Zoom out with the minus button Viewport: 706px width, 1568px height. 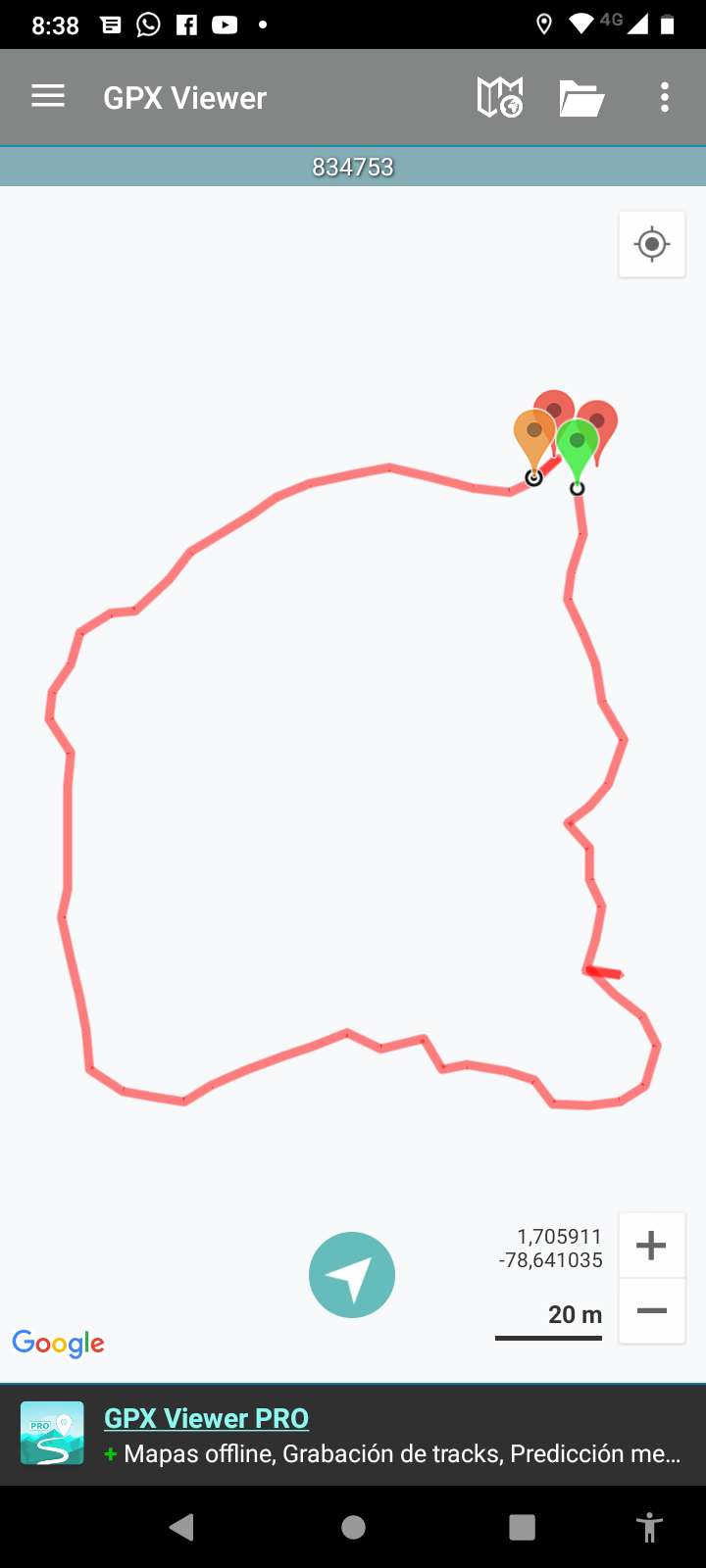651,1311
